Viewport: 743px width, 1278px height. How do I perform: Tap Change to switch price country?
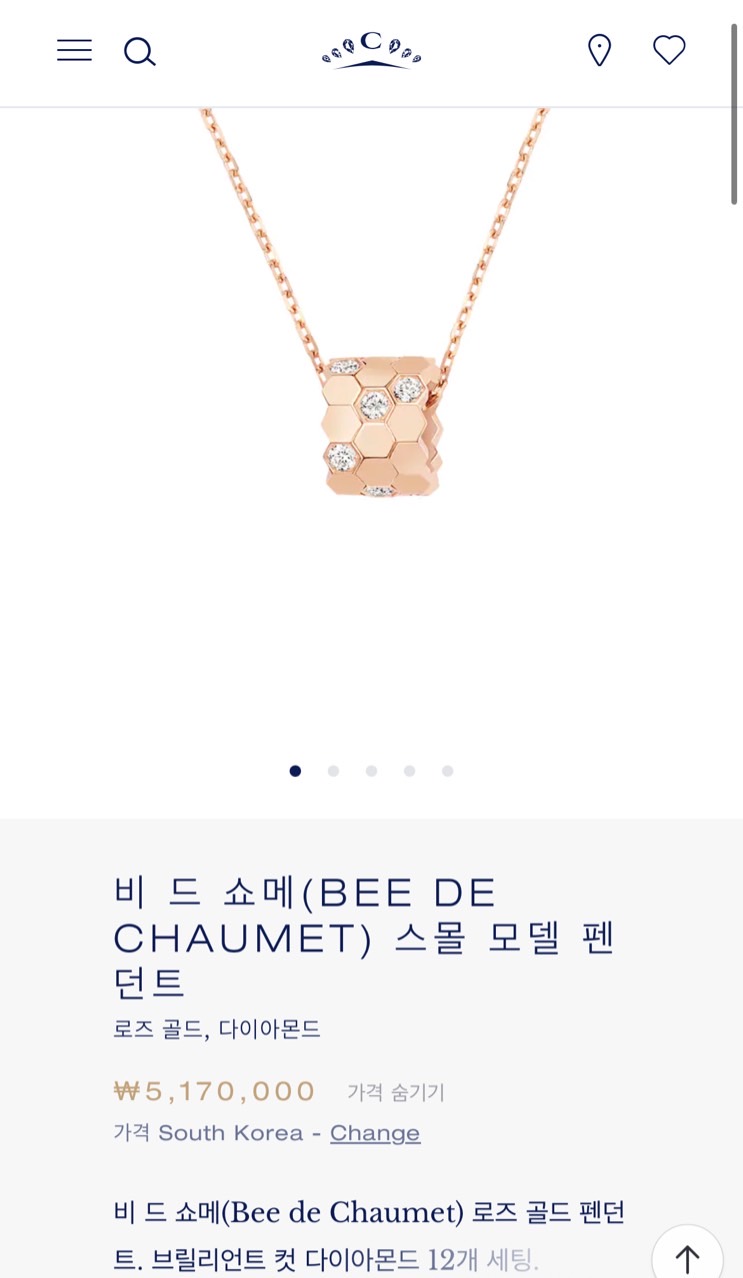click(375, 1133)
